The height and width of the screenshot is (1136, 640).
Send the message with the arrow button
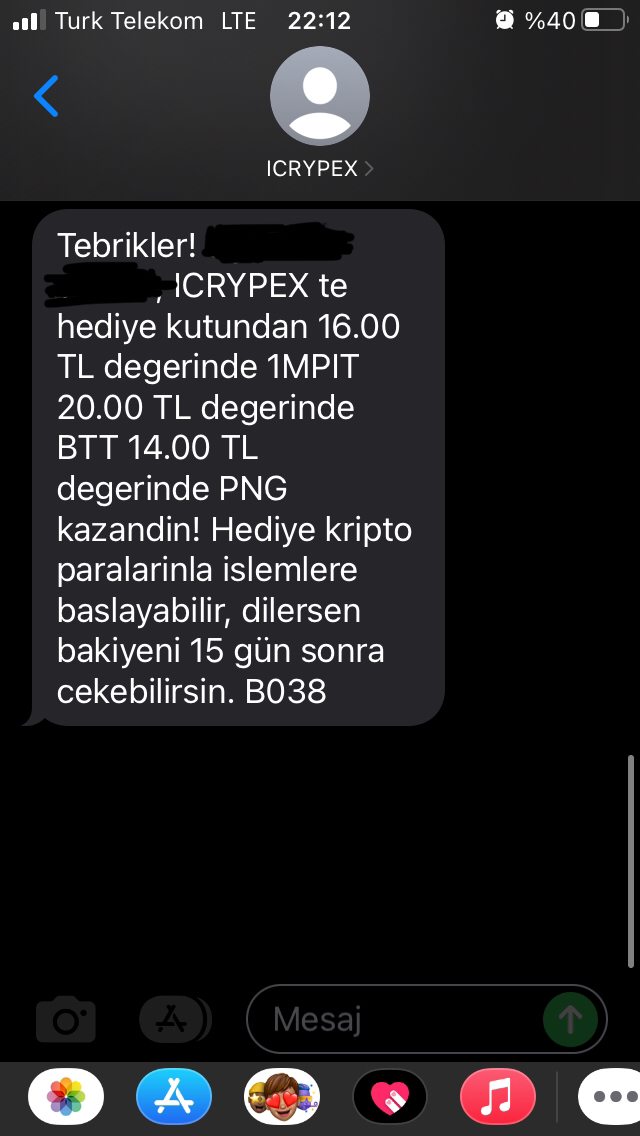570,1019
